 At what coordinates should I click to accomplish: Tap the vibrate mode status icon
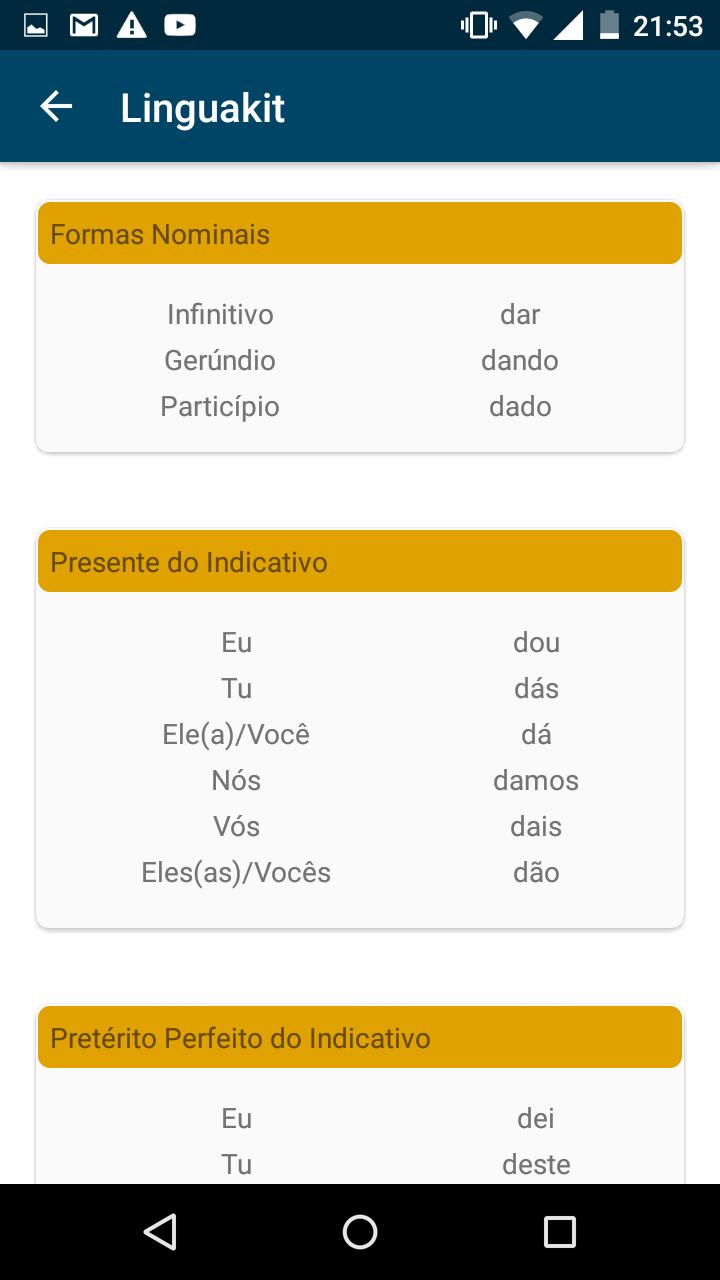tap(477, 25)
